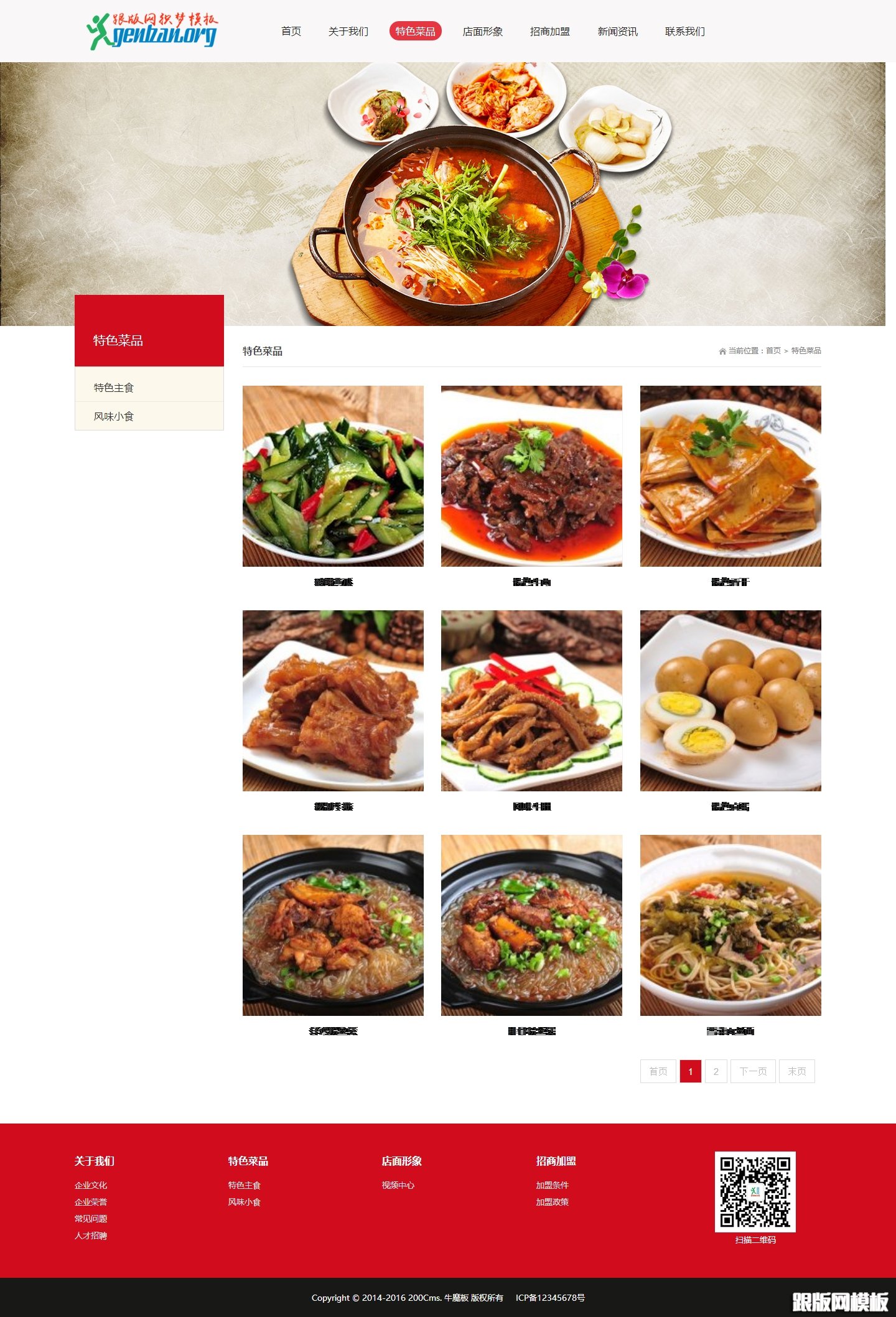Go to page 2 of dishes

(x=716, y=1071)
